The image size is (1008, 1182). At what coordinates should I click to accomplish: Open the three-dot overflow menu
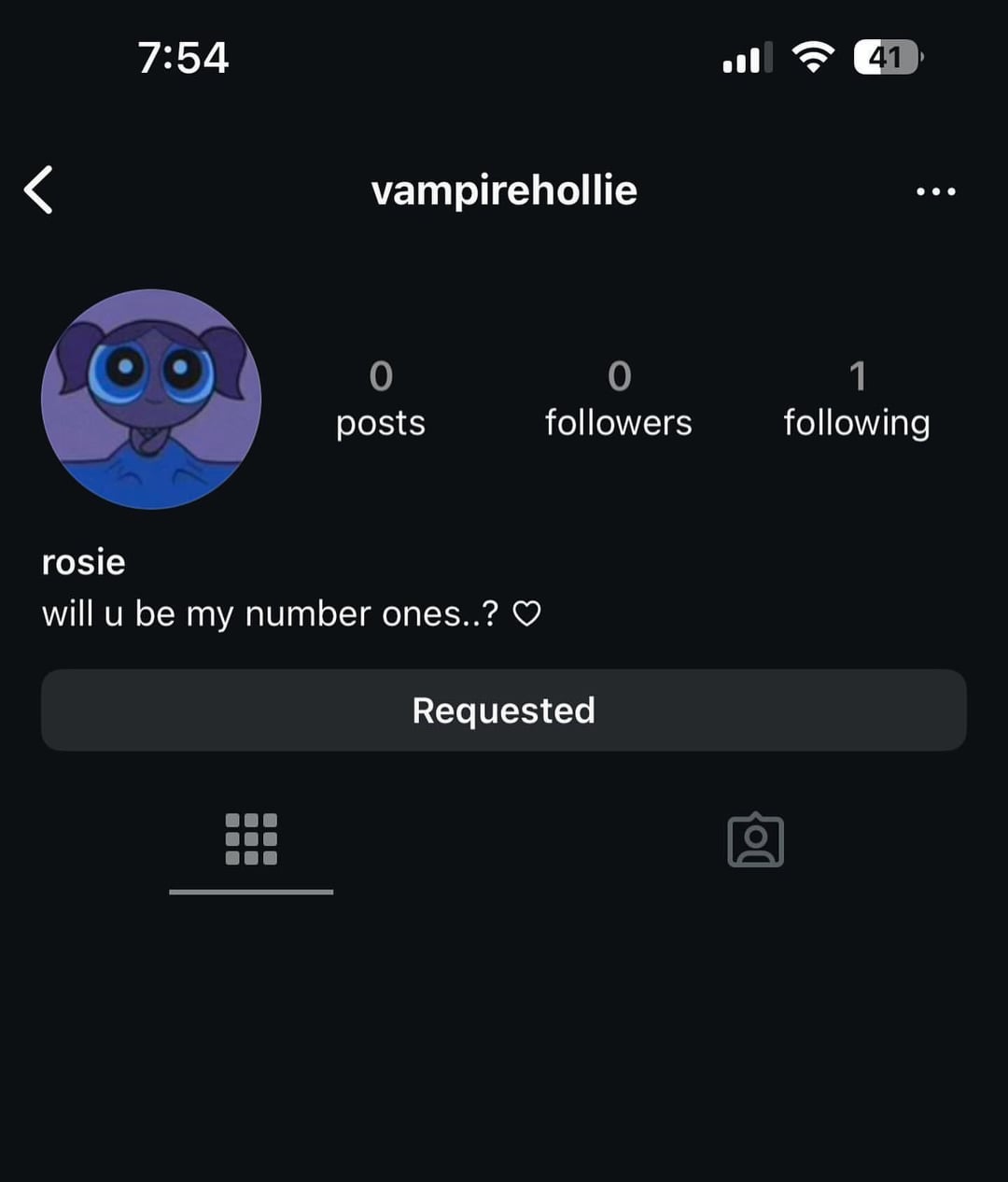pyautogui.click(x=935, y=191)
